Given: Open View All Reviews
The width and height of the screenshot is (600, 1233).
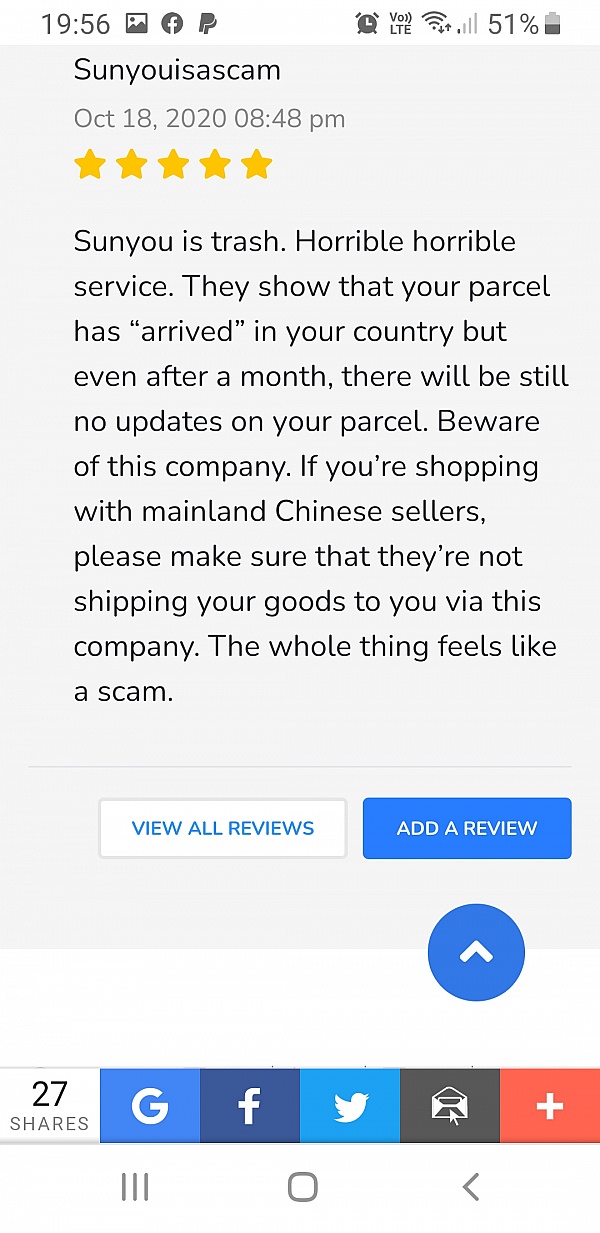Looking at the screenshot, I should 223,828.
